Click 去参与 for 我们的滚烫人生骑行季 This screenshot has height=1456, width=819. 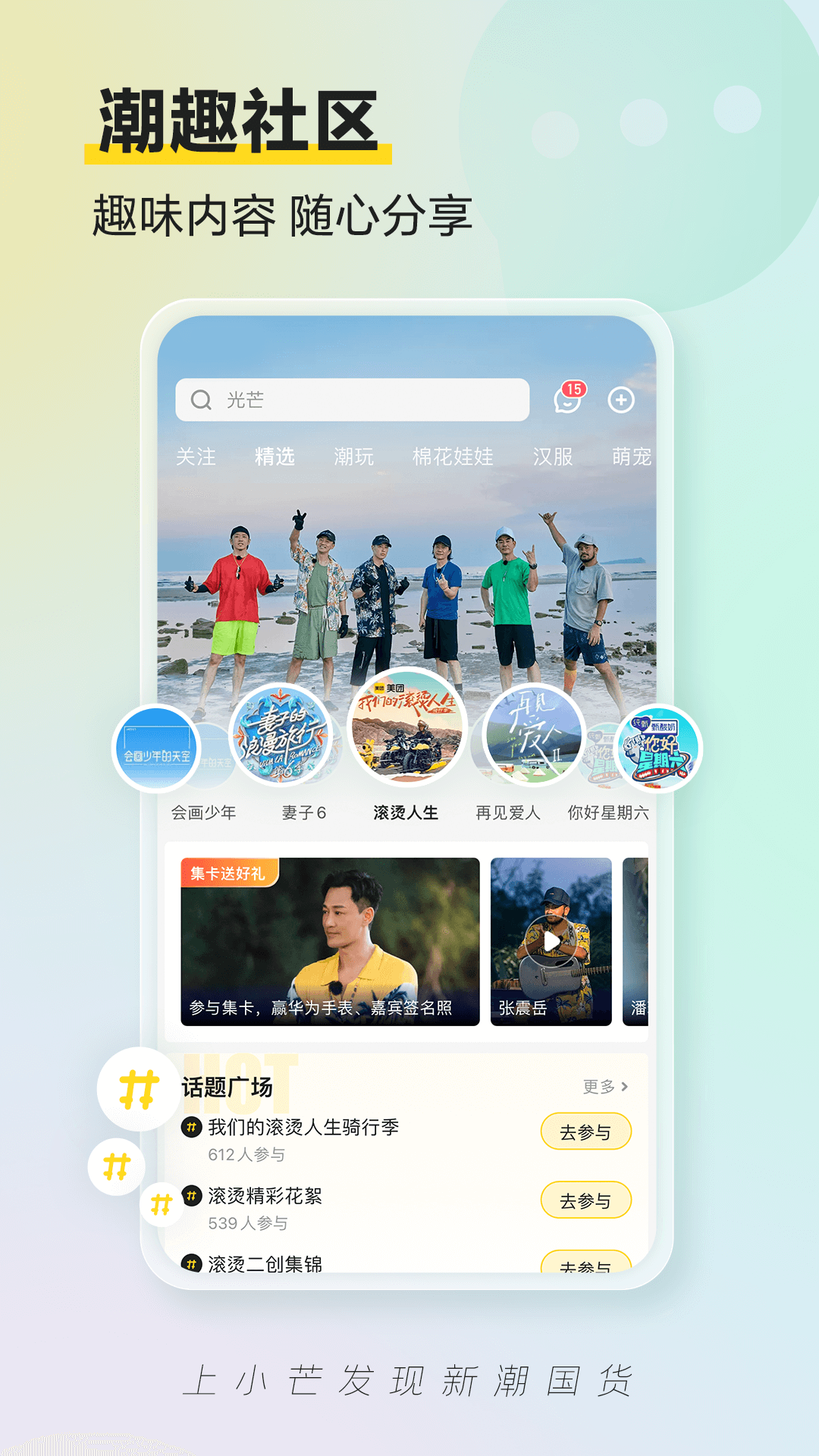(x=585, y=1130)
